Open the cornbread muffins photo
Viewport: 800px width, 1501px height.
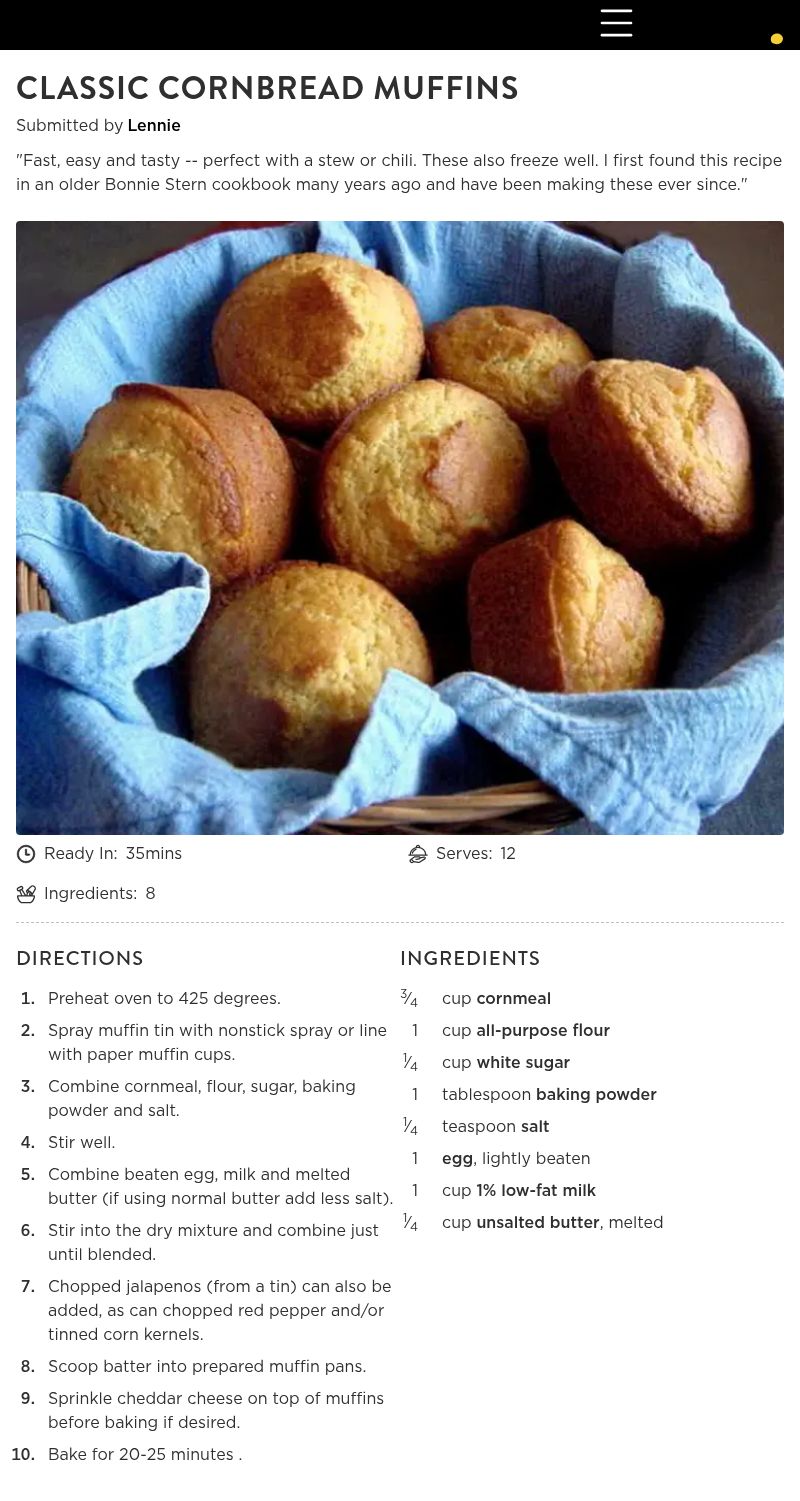click(x=400, y=528)
